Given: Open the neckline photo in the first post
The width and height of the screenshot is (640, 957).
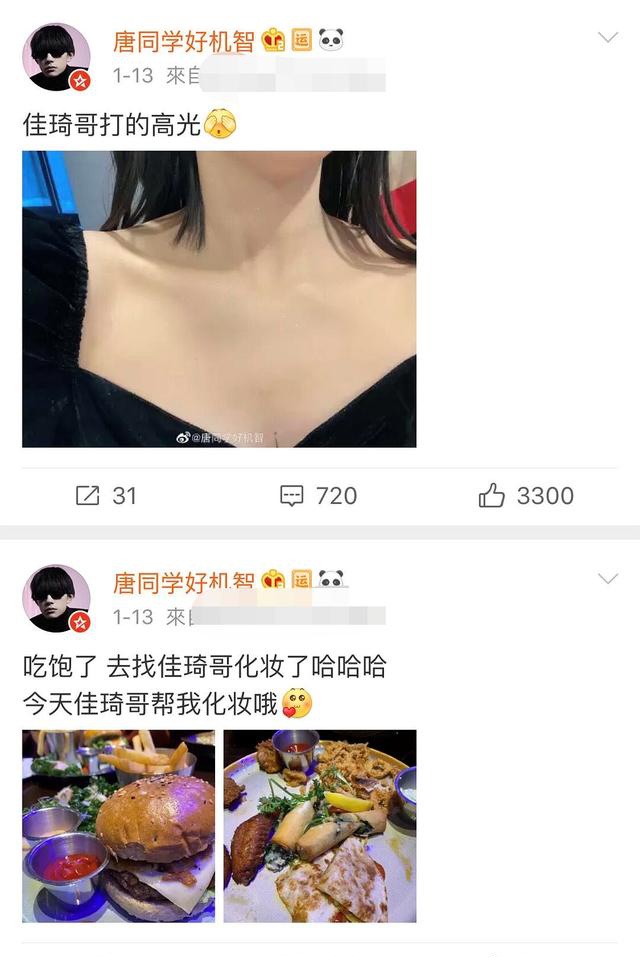Looking at the screenshot, I should pos(219,299).
